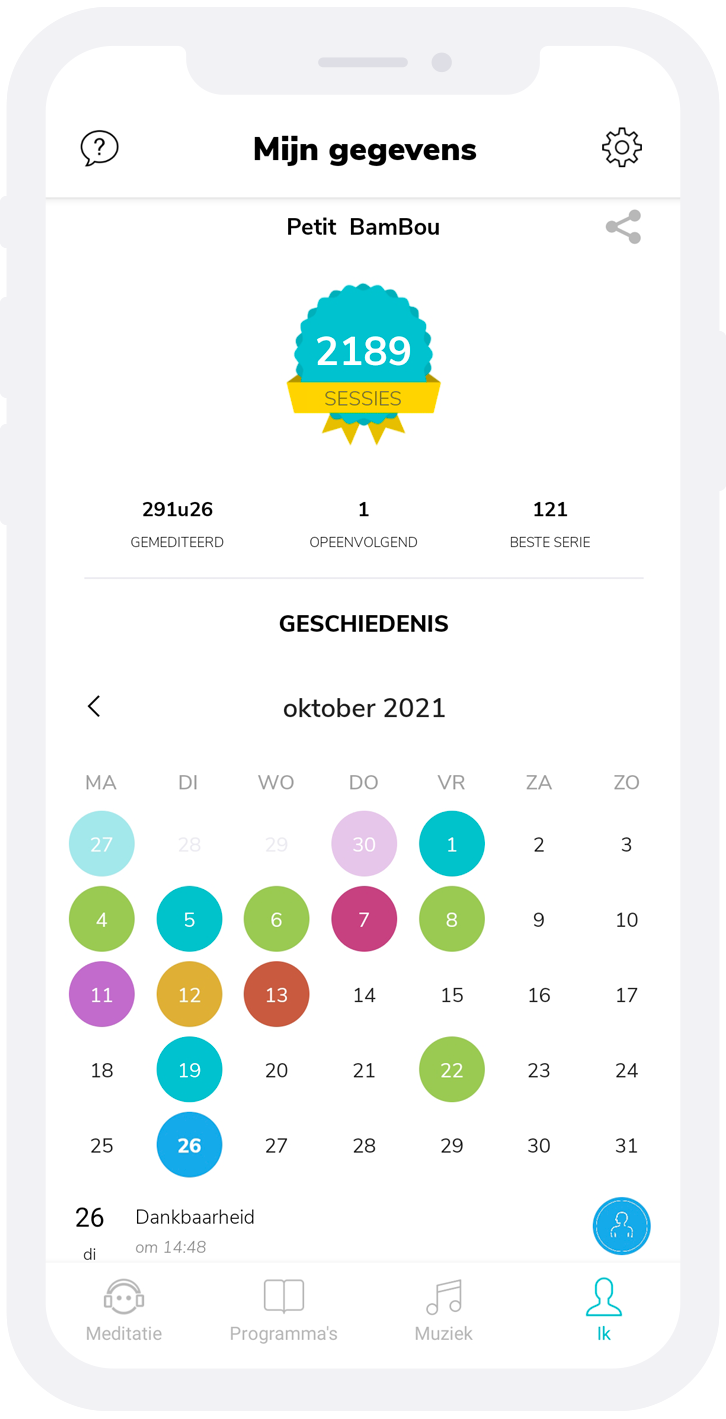Select October 12 in the calendar
The width and height of the screenshot is (726, 1419).
click(x=189, y=994)
